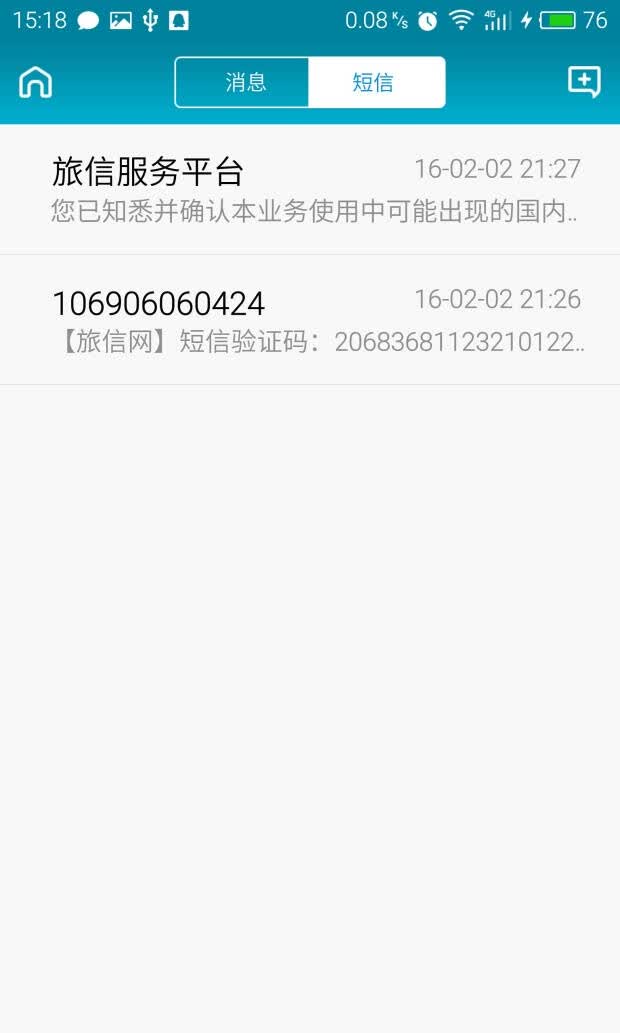Select the 短信 tab
The width and height of the screenshot is (620, 1033).
pos(376,82)
